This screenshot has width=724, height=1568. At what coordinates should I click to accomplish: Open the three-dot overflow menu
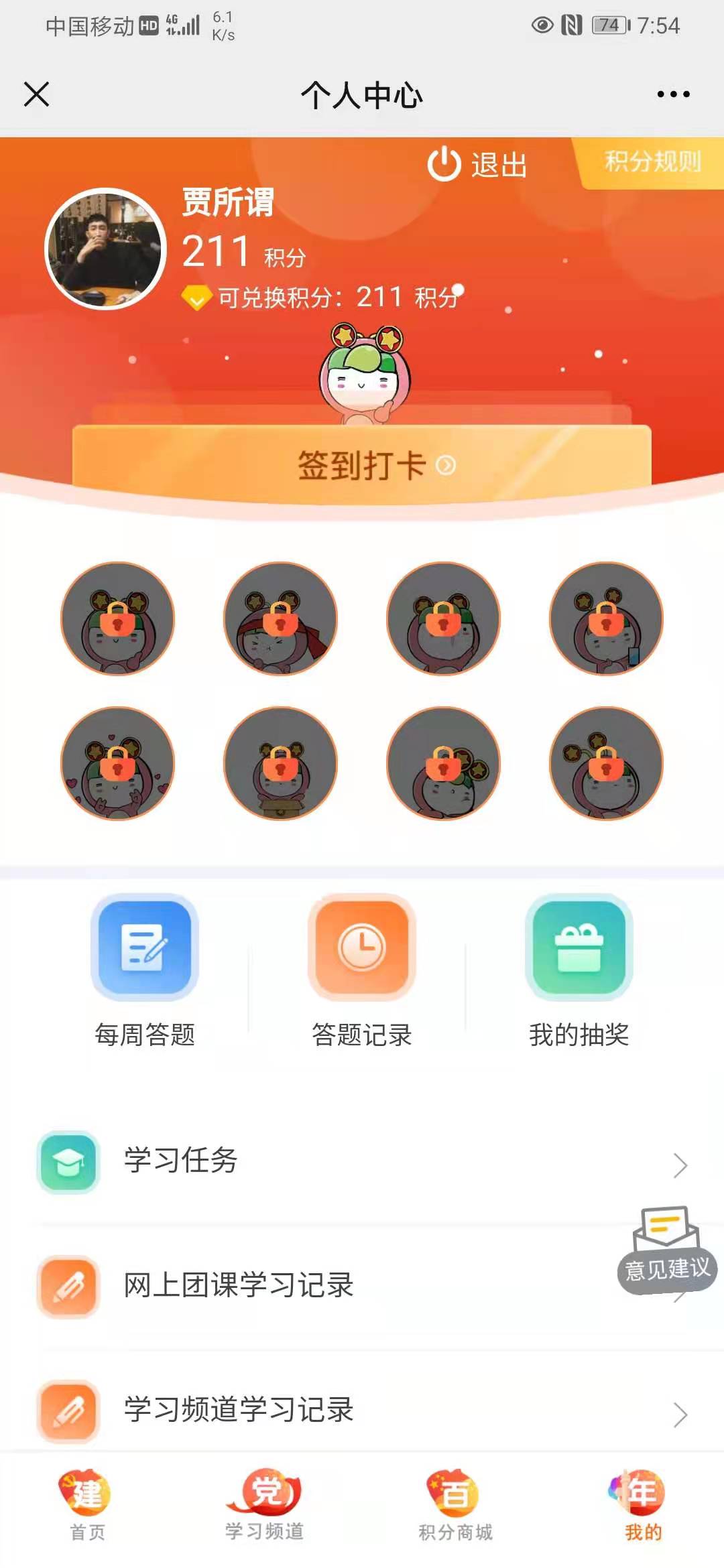coord(673,94)
